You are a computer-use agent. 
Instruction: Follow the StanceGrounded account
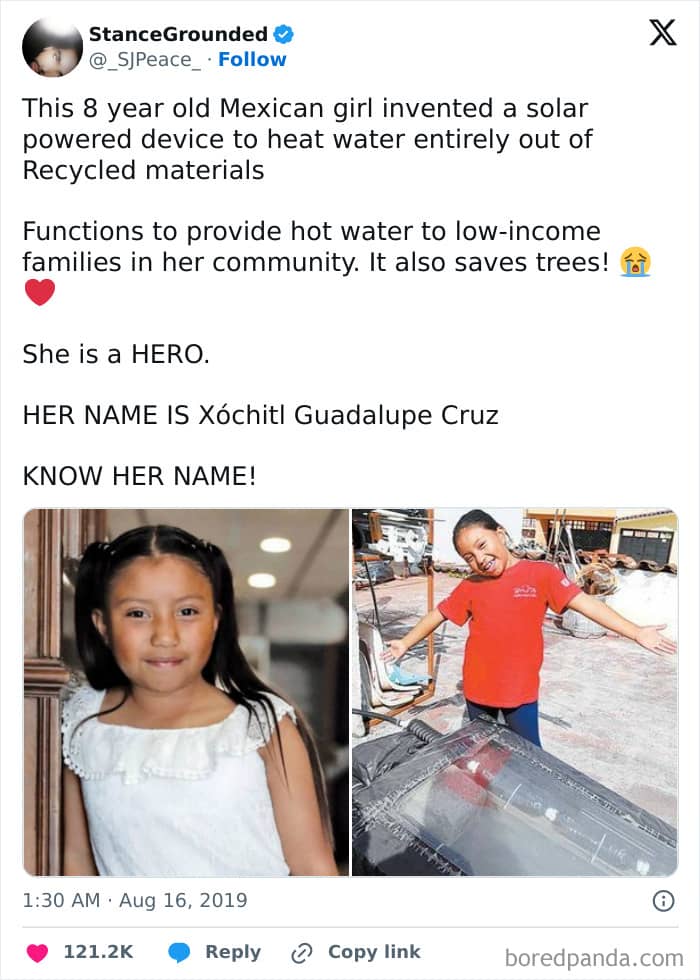252,59
